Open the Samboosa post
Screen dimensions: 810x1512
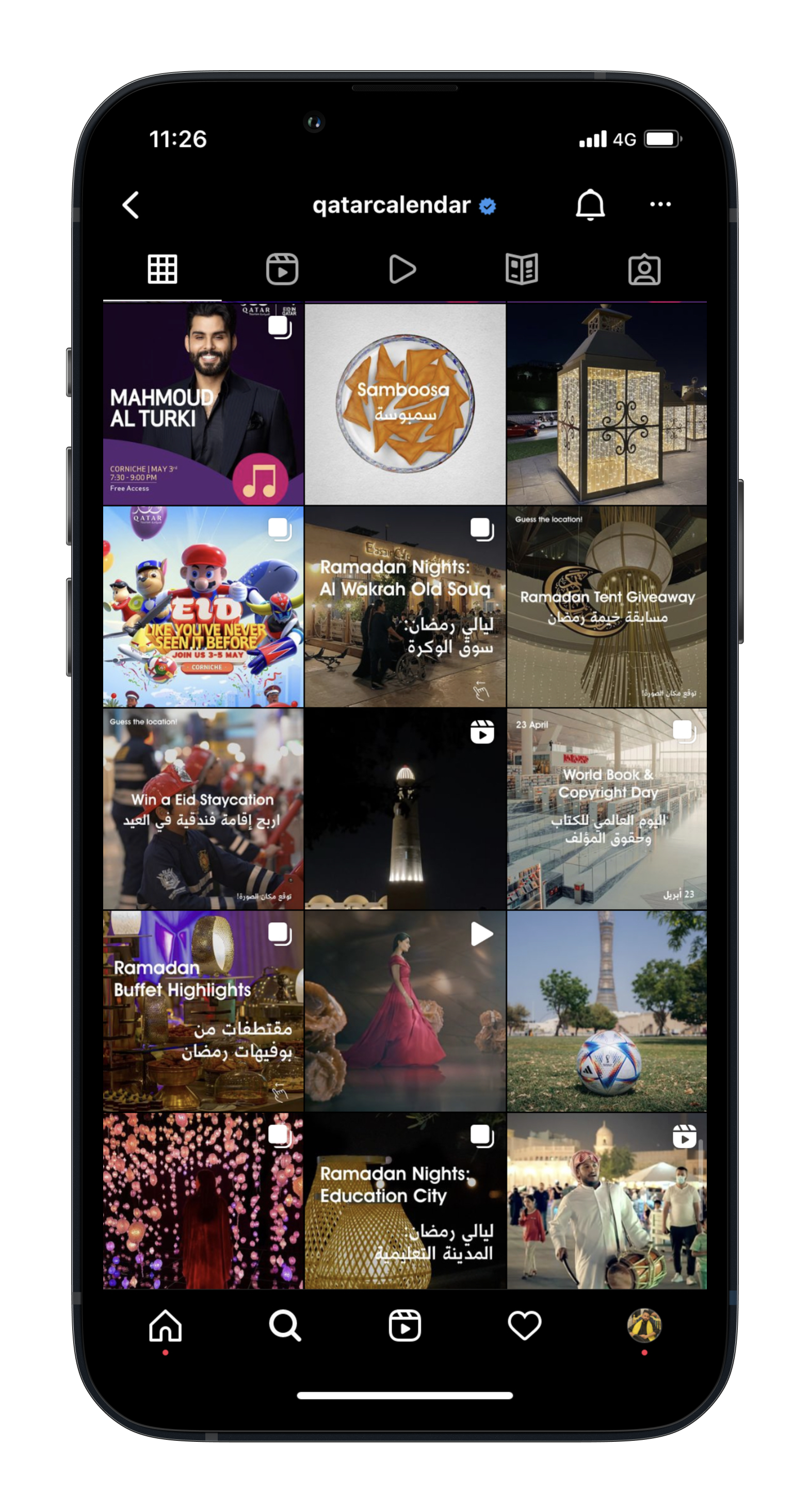point(404,404)
